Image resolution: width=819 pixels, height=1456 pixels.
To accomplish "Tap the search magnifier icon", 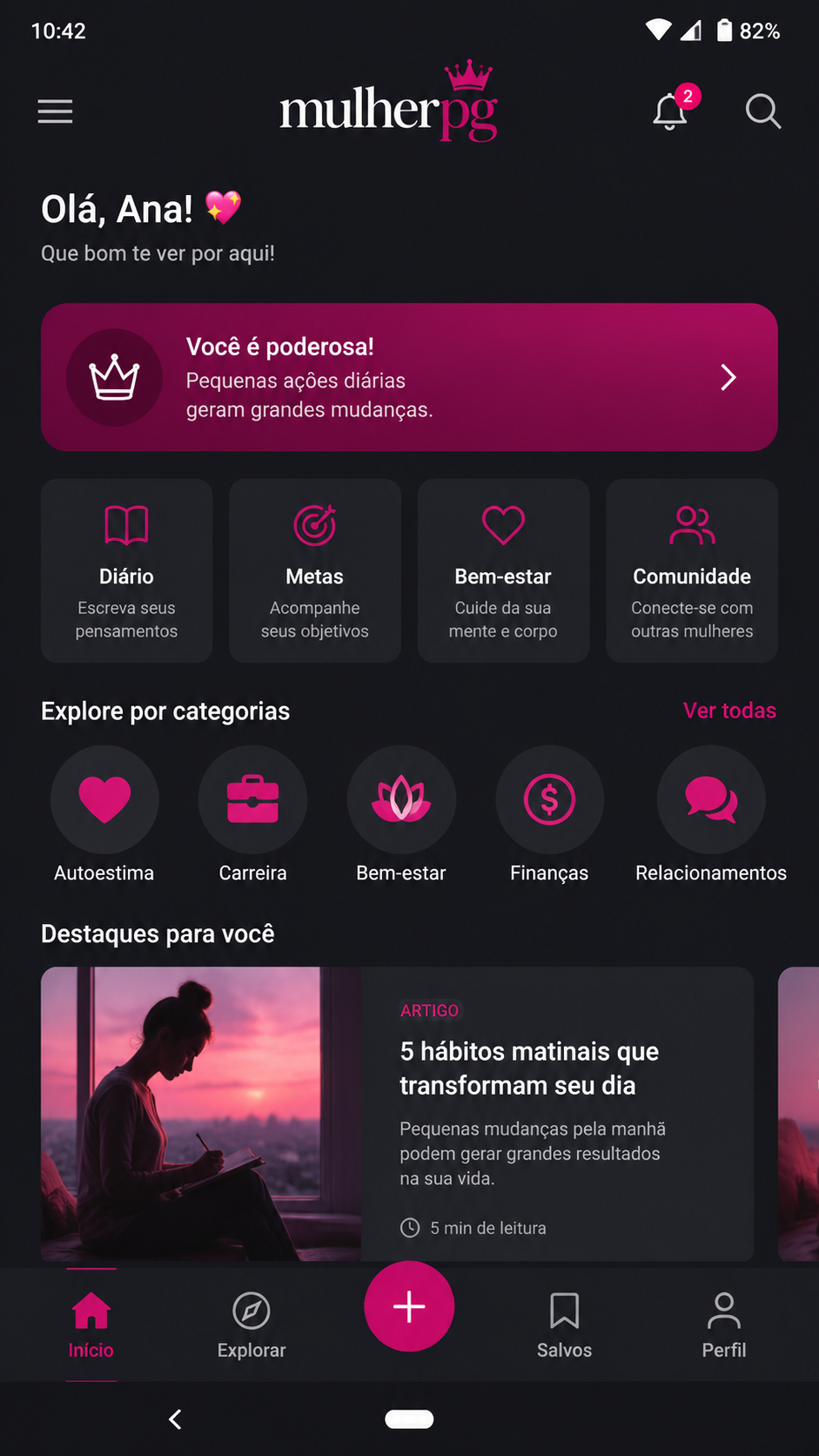I will click(x=763, y=111).
